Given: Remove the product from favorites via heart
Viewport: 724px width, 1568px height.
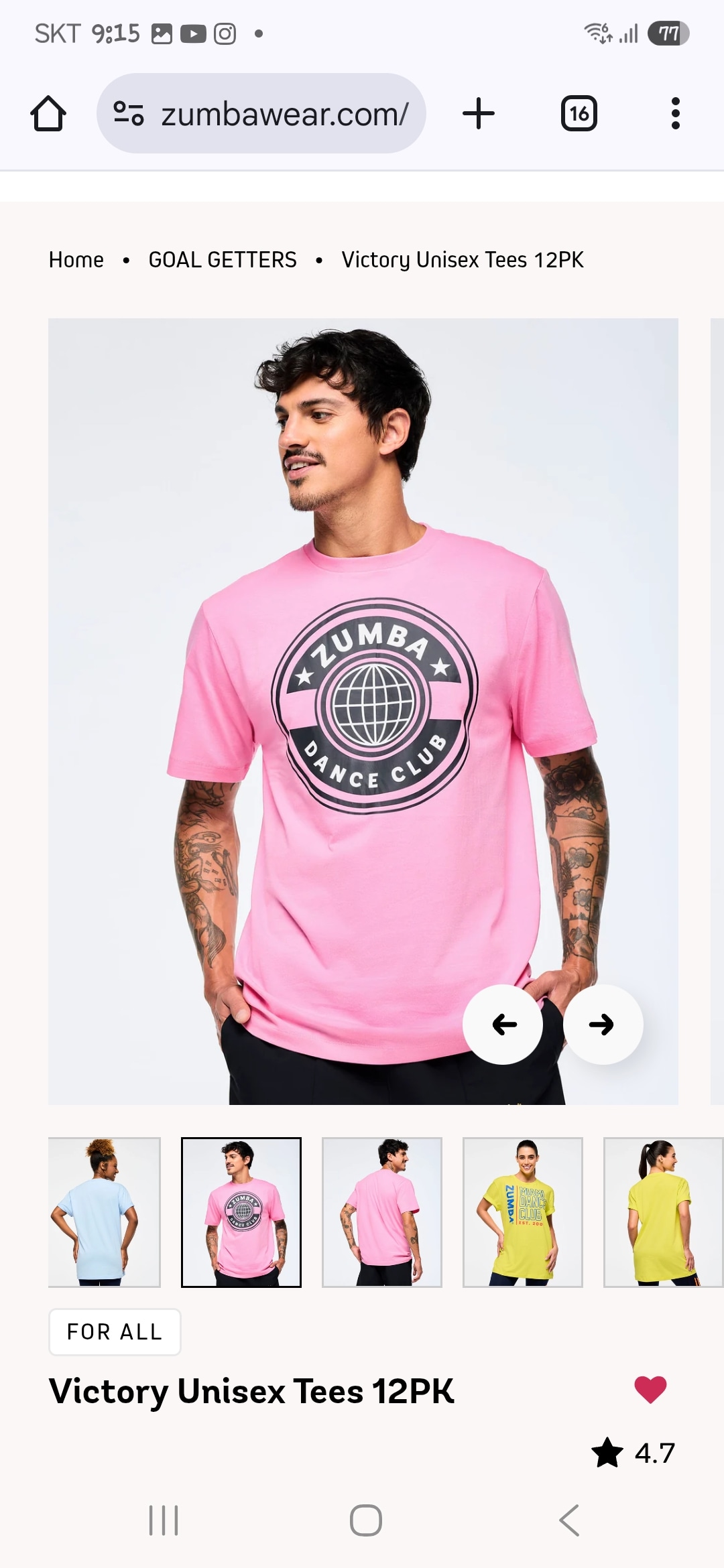Looking at the screenshot, I should pyautogui.click(x=650, y=1389).
